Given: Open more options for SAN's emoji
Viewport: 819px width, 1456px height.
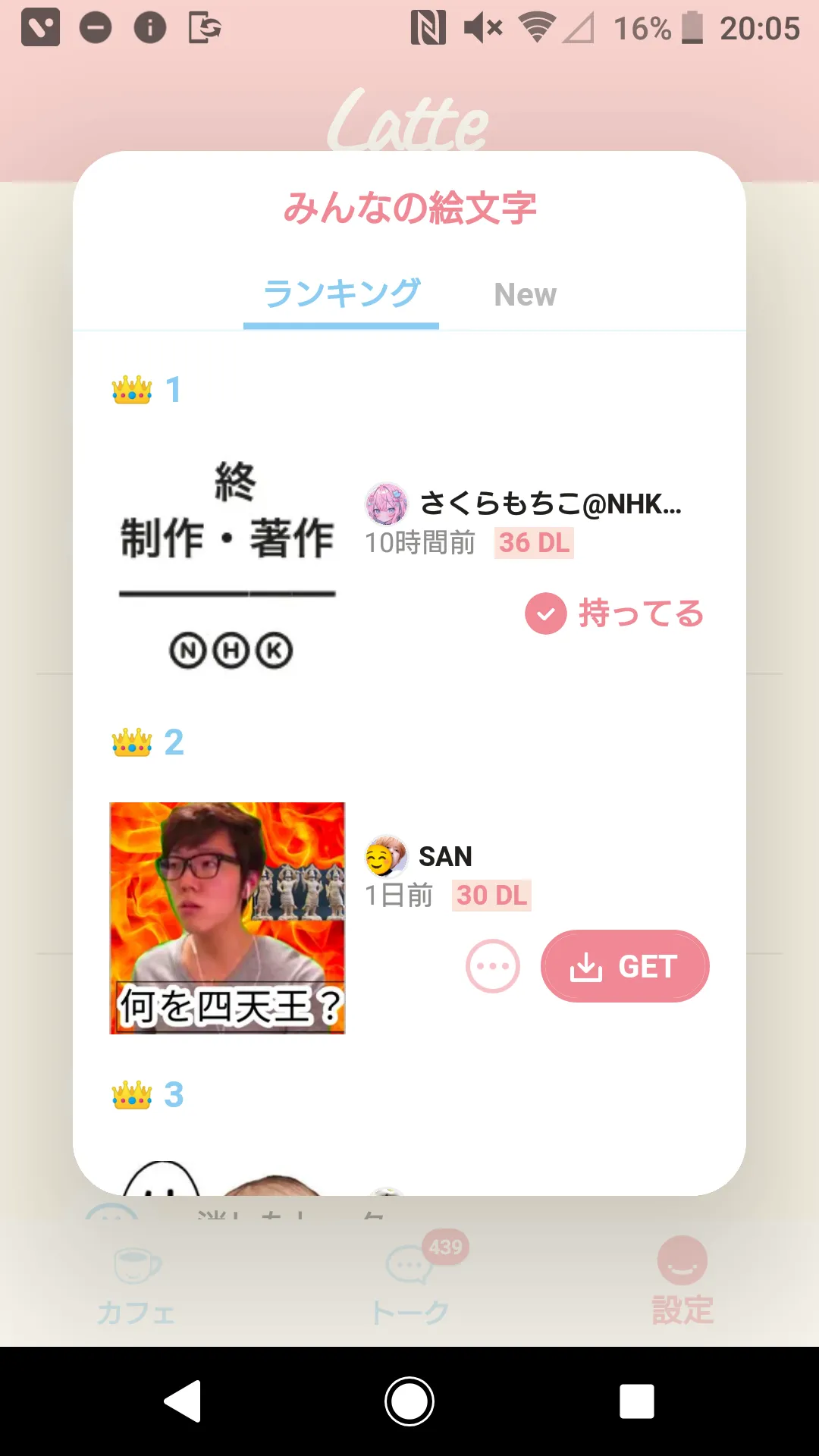Looking at the screenshot, I should click(x=493, y=966).
